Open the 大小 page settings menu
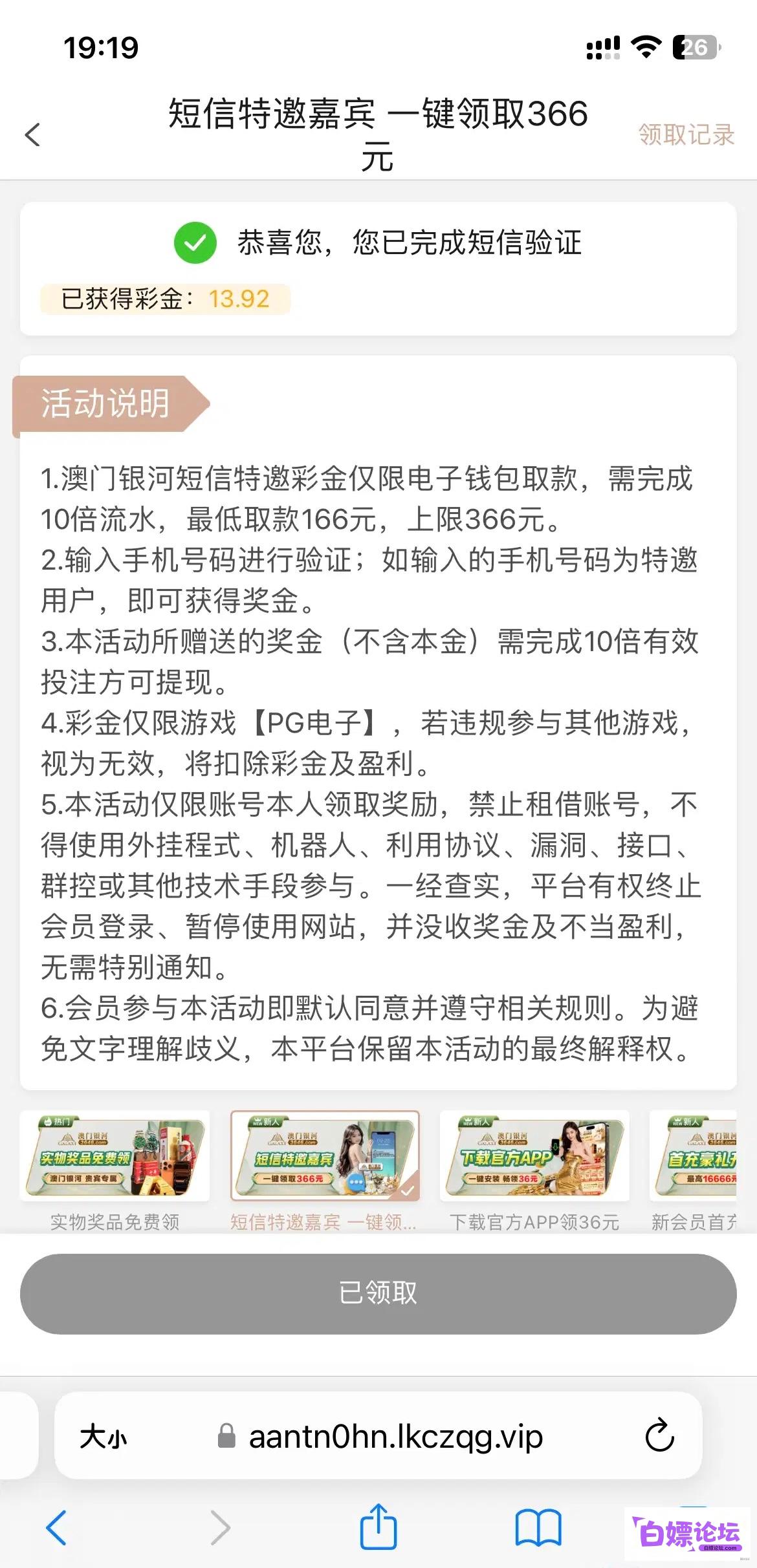Screen dimensions: 757x1568 [x=103, y=1437]
